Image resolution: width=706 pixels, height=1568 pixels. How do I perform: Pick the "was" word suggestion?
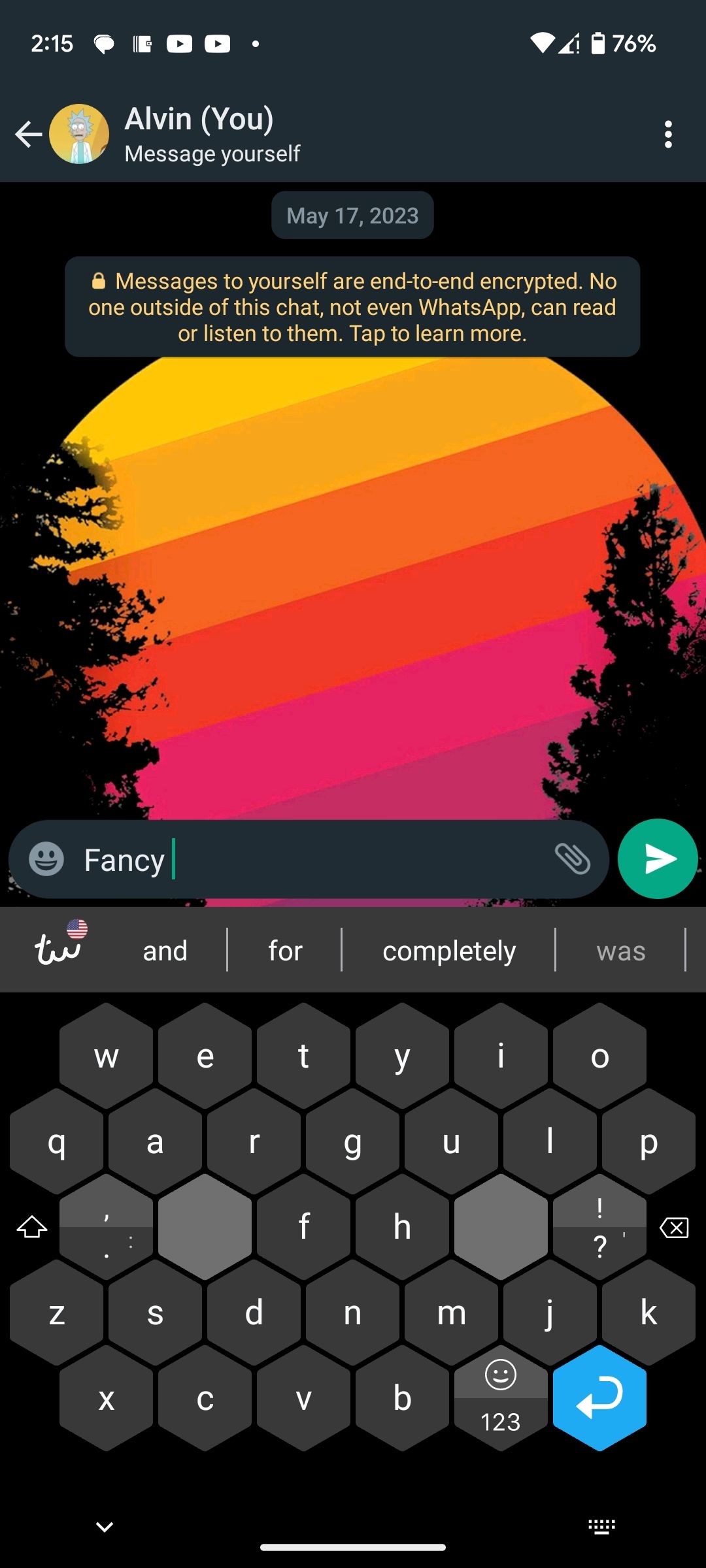[620, 951]
